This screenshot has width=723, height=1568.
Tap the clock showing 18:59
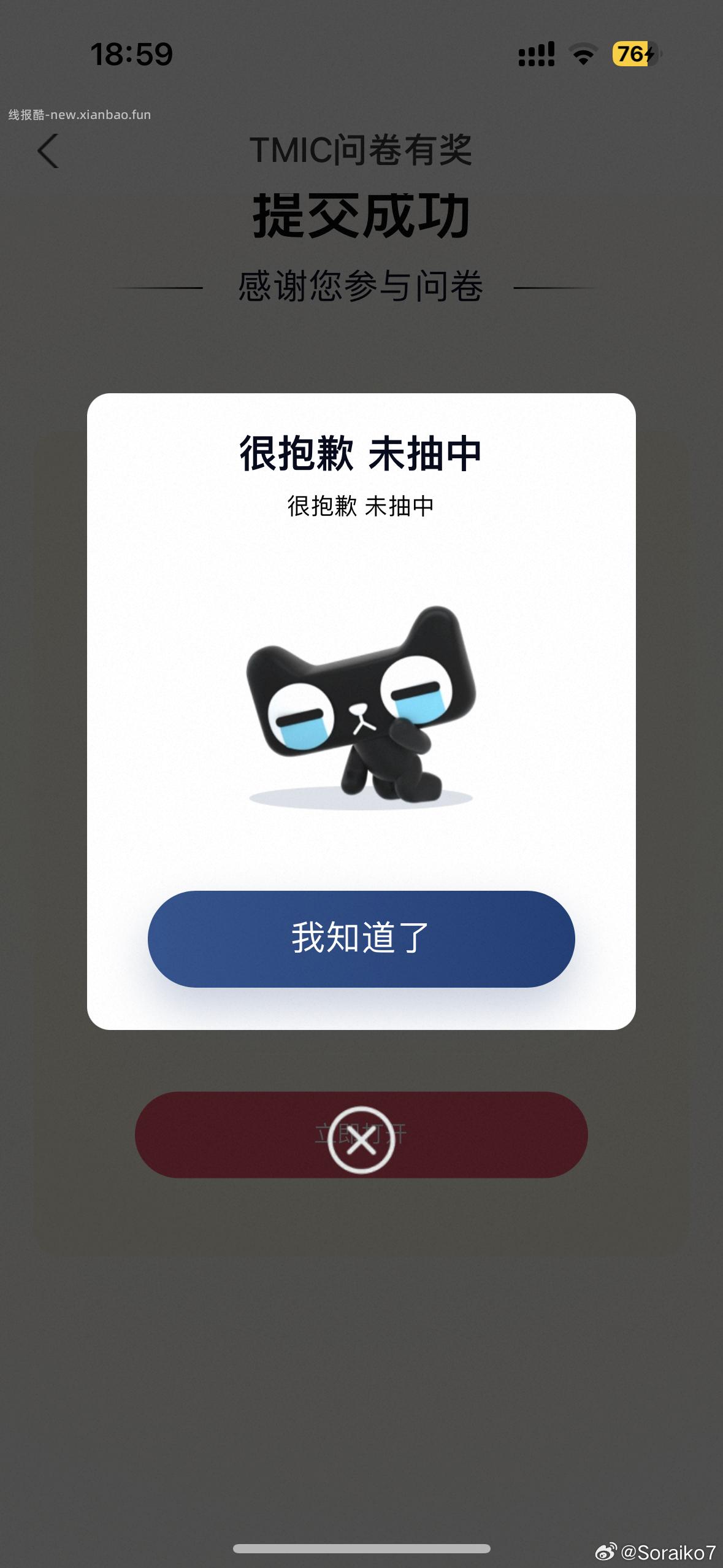tap(130, 54)
